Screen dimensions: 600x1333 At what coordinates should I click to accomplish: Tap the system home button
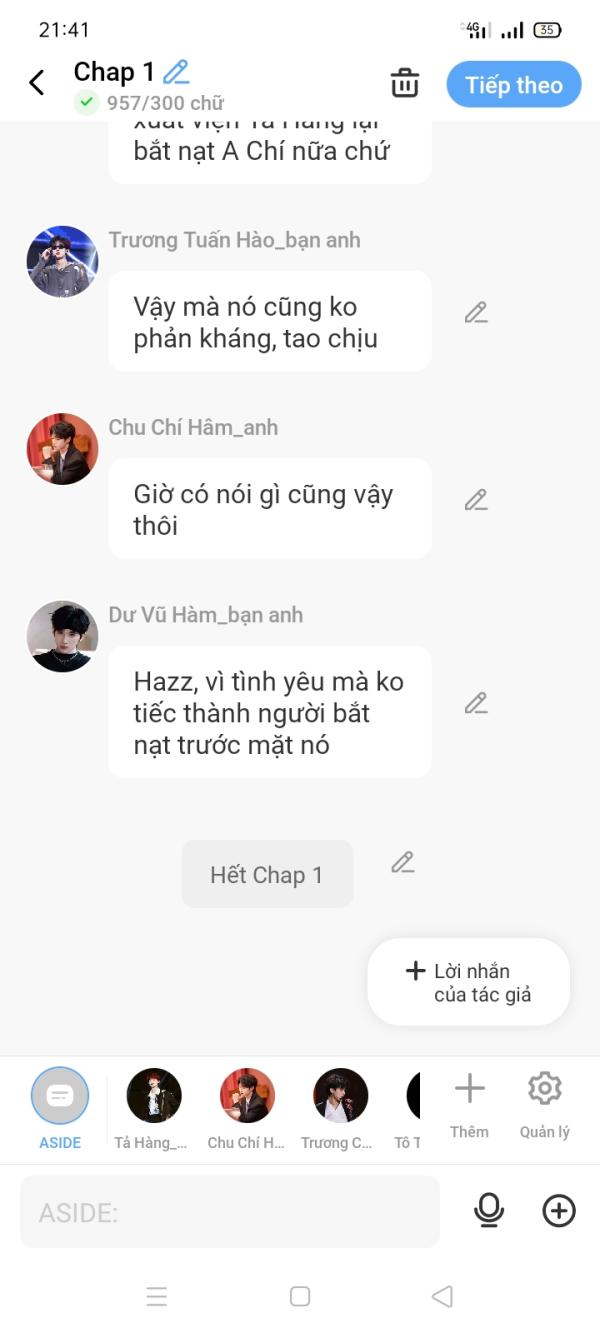tap(300, 1297)
